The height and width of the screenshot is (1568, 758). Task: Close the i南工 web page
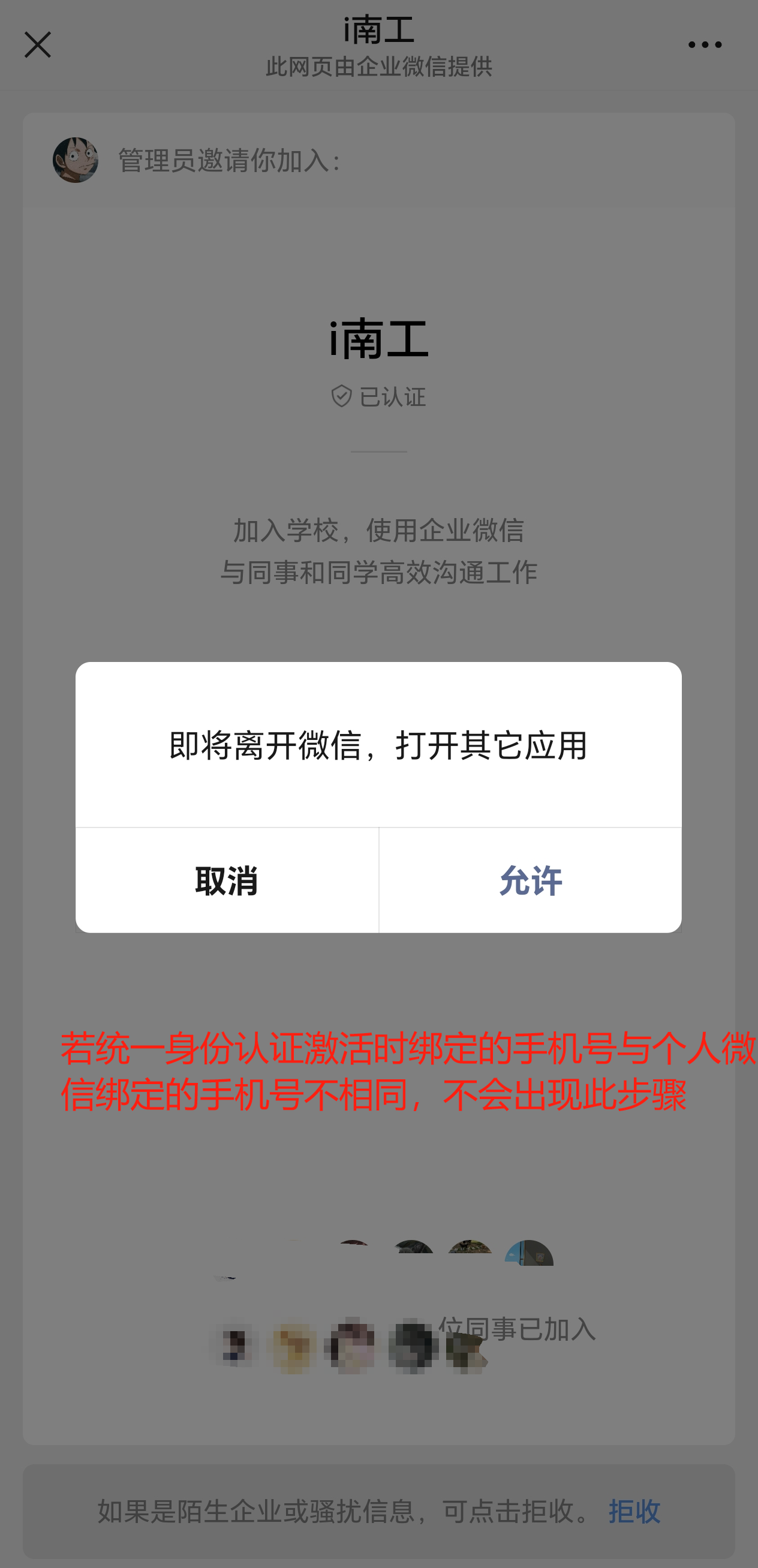37,45
